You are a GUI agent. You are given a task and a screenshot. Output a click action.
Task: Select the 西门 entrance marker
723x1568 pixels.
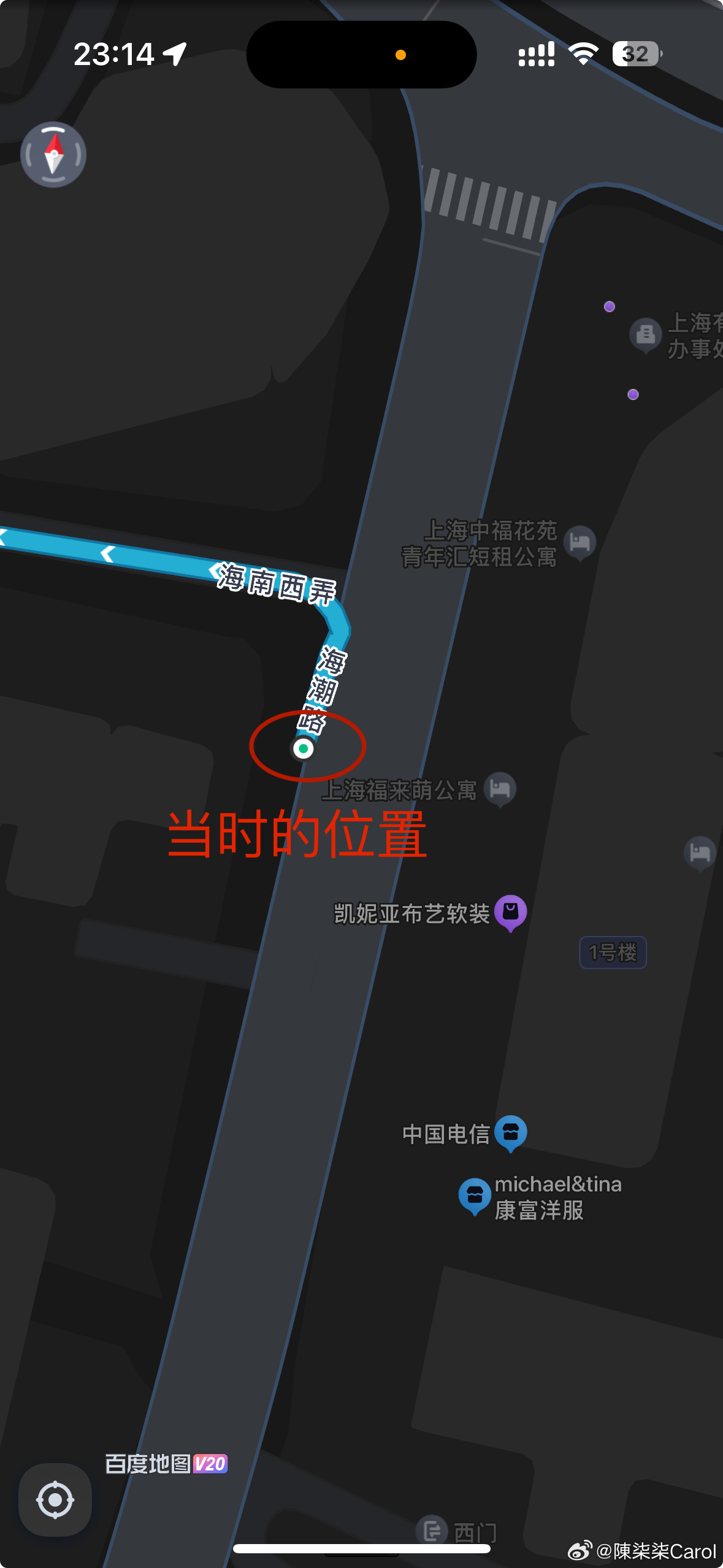(432, 1531)
